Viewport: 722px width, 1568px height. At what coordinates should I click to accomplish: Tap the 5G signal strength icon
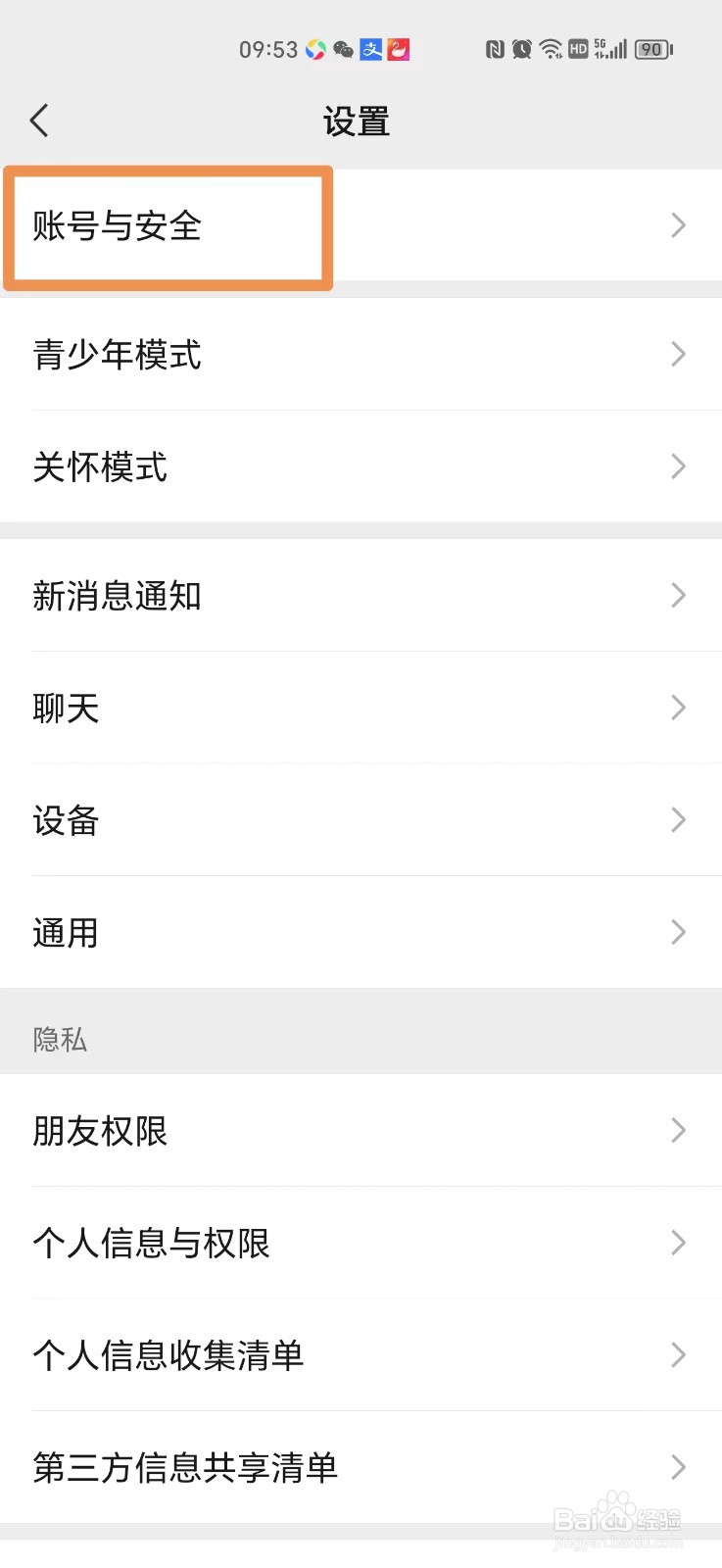click(x=608, y=48)
